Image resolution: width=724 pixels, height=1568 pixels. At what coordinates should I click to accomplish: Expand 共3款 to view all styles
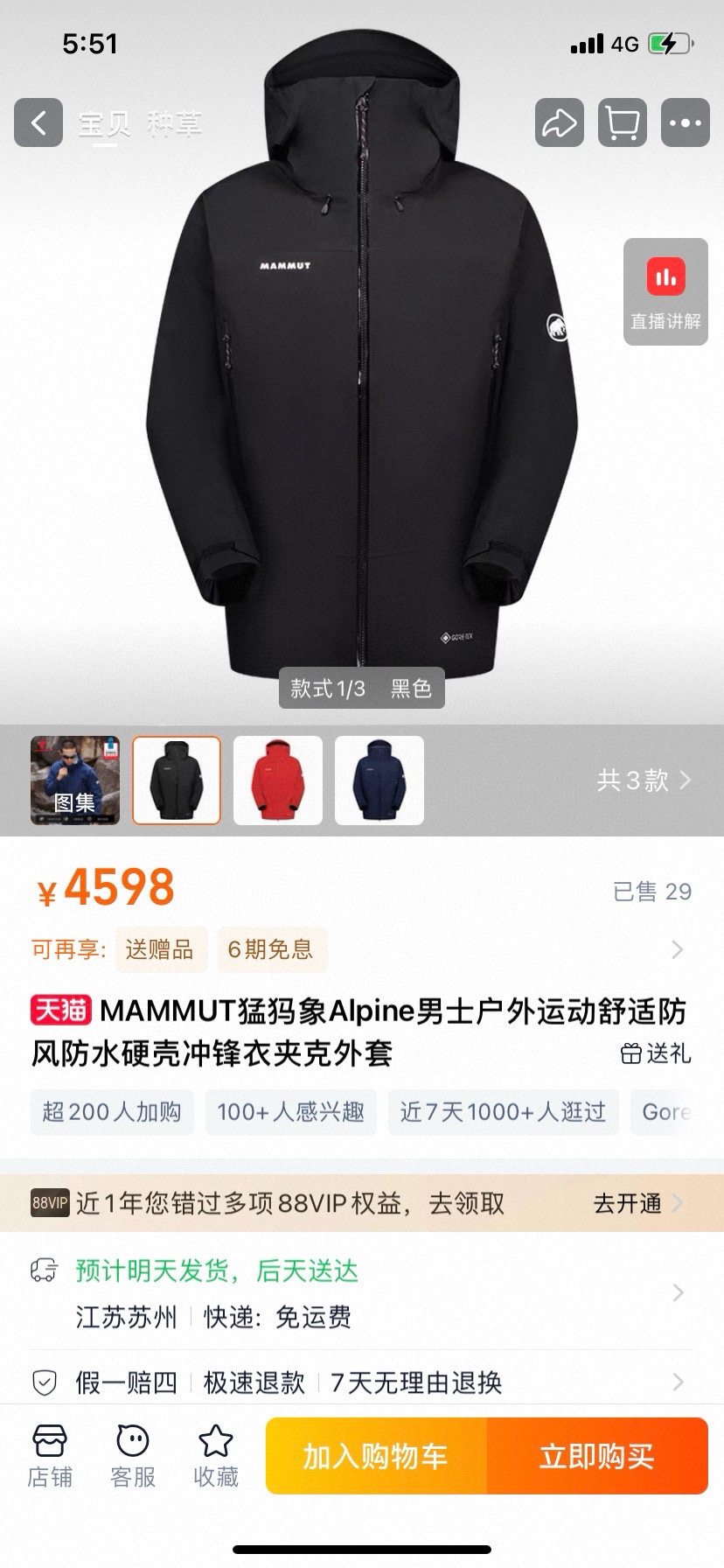[644, 780]
